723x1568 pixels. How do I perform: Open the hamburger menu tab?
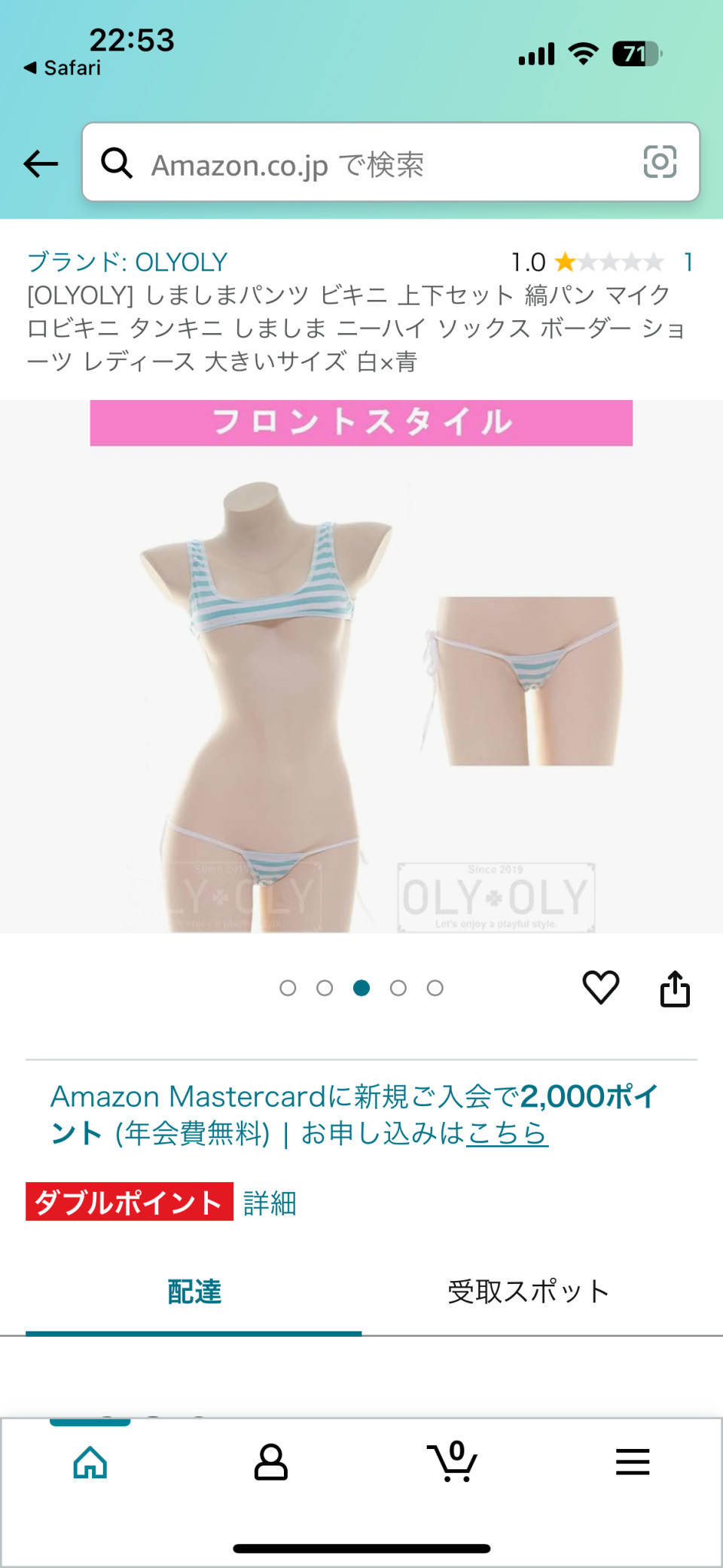click(633, 1463)
